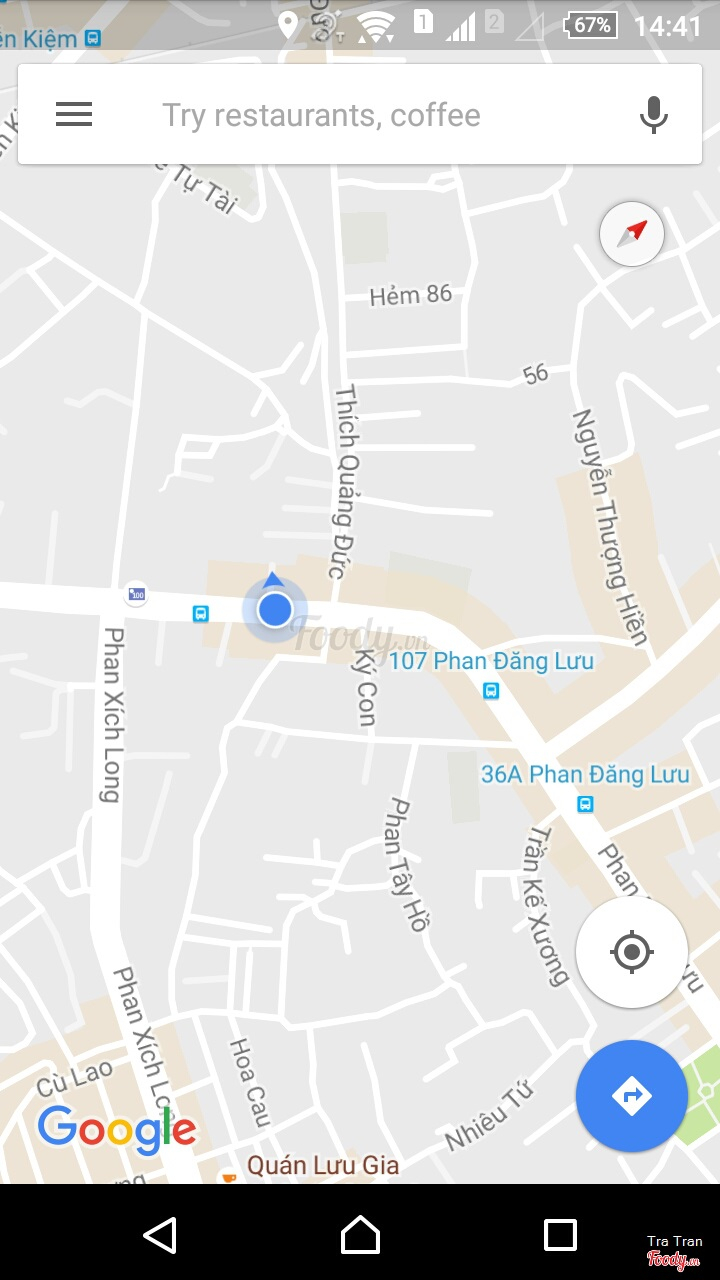Screen dimensions: 720x1280
Task: Open directions with the blue arrow button
Action: pyautogui.click(x=631, y=1096)
